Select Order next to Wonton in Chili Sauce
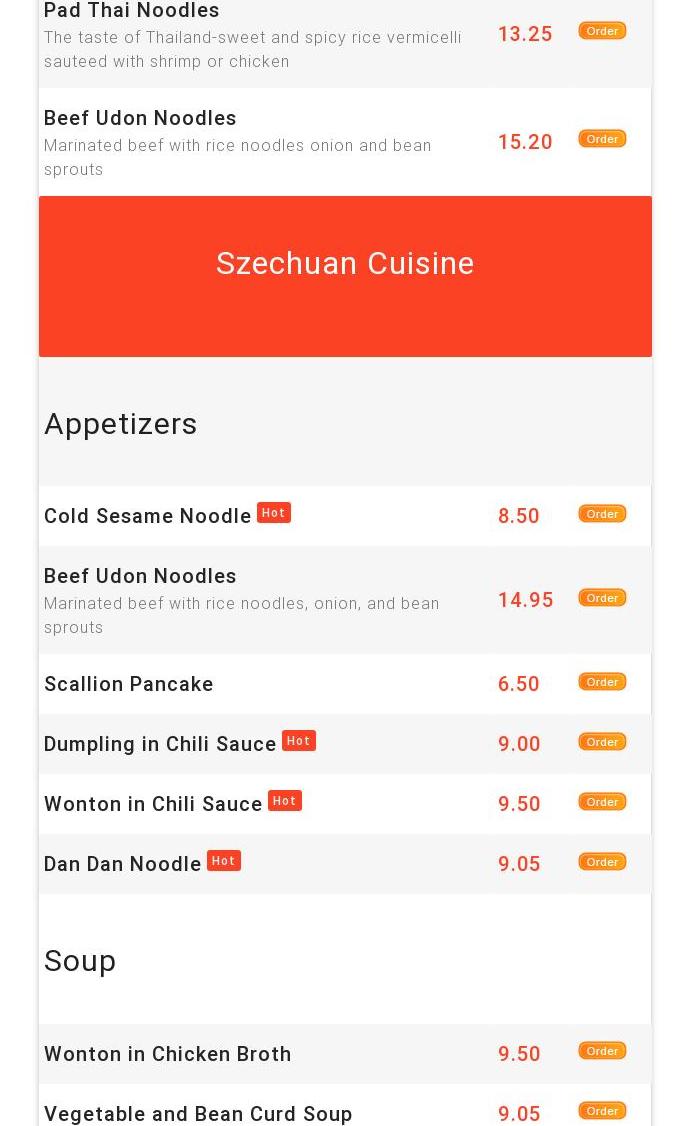Image resolution: width=690 pixels, height=1126 pixels. click(602, 802)
